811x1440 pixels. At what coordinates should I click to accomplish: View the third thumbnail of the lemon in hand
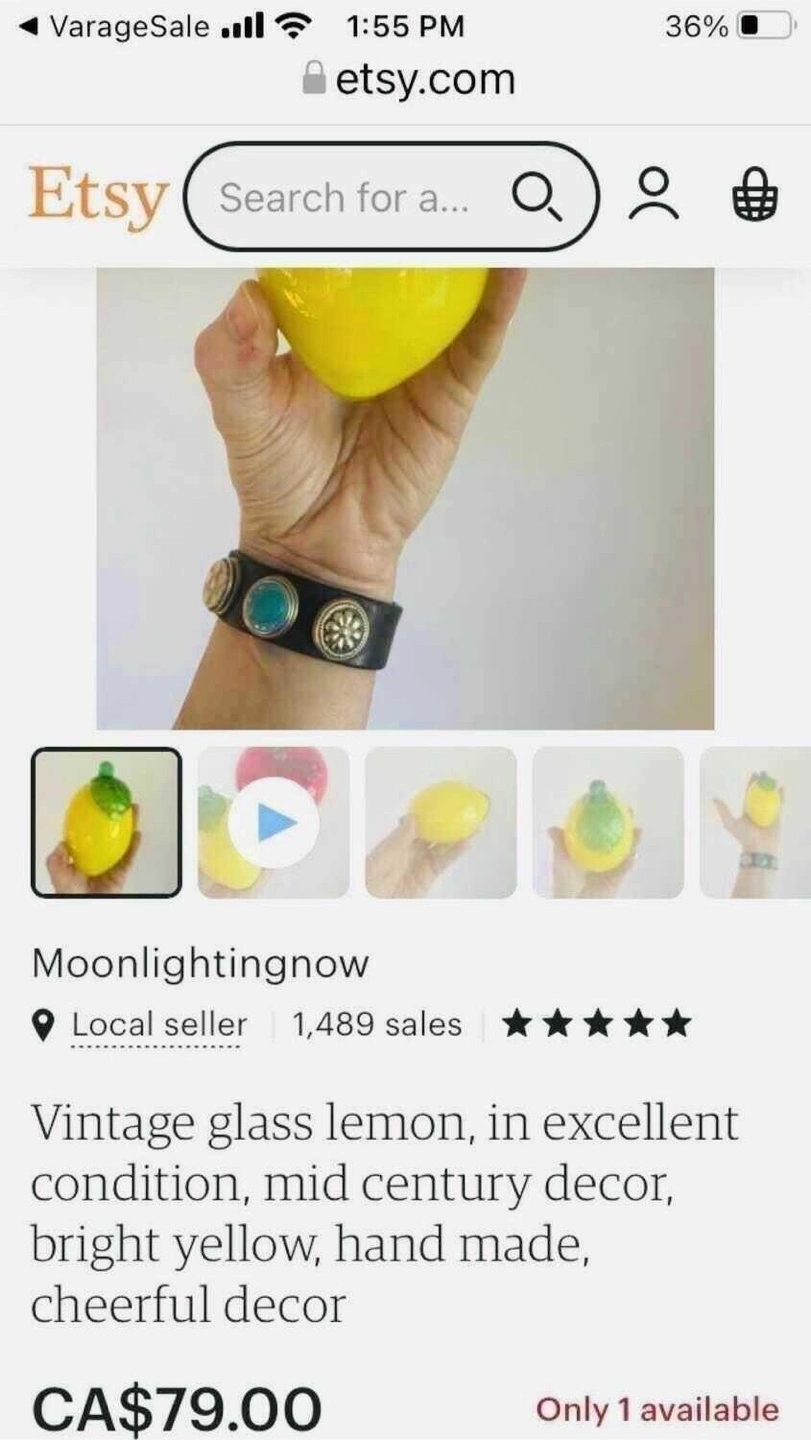click(441, 822)
